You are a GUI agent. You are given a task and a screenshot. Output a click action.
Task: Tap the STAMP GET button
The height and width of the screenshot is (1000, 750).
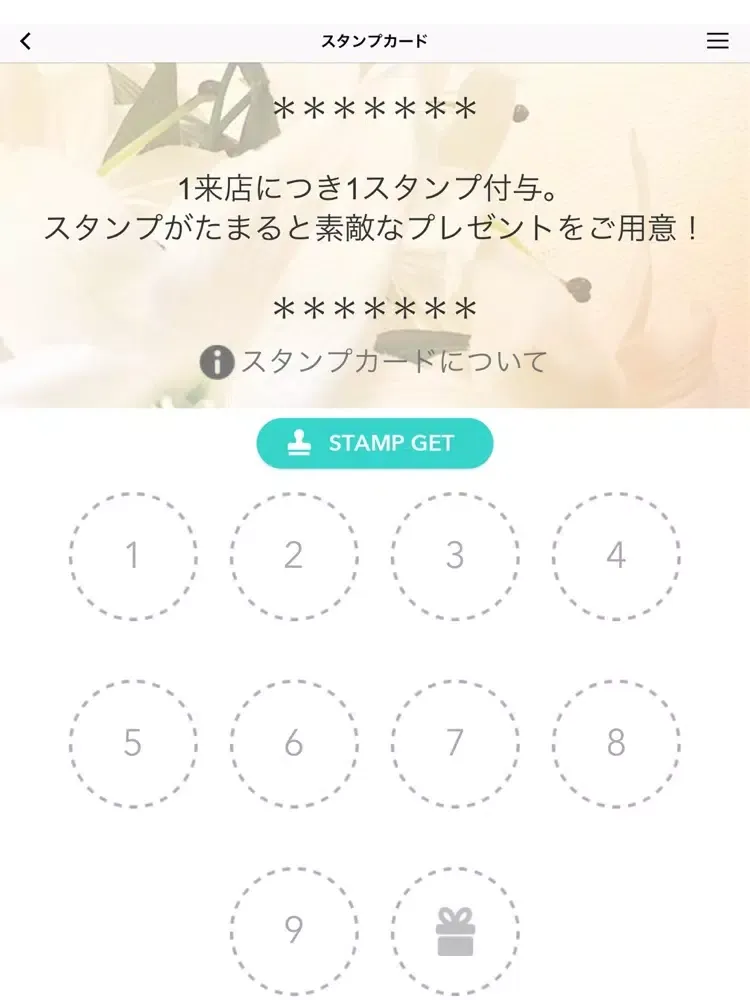point(375,444)
